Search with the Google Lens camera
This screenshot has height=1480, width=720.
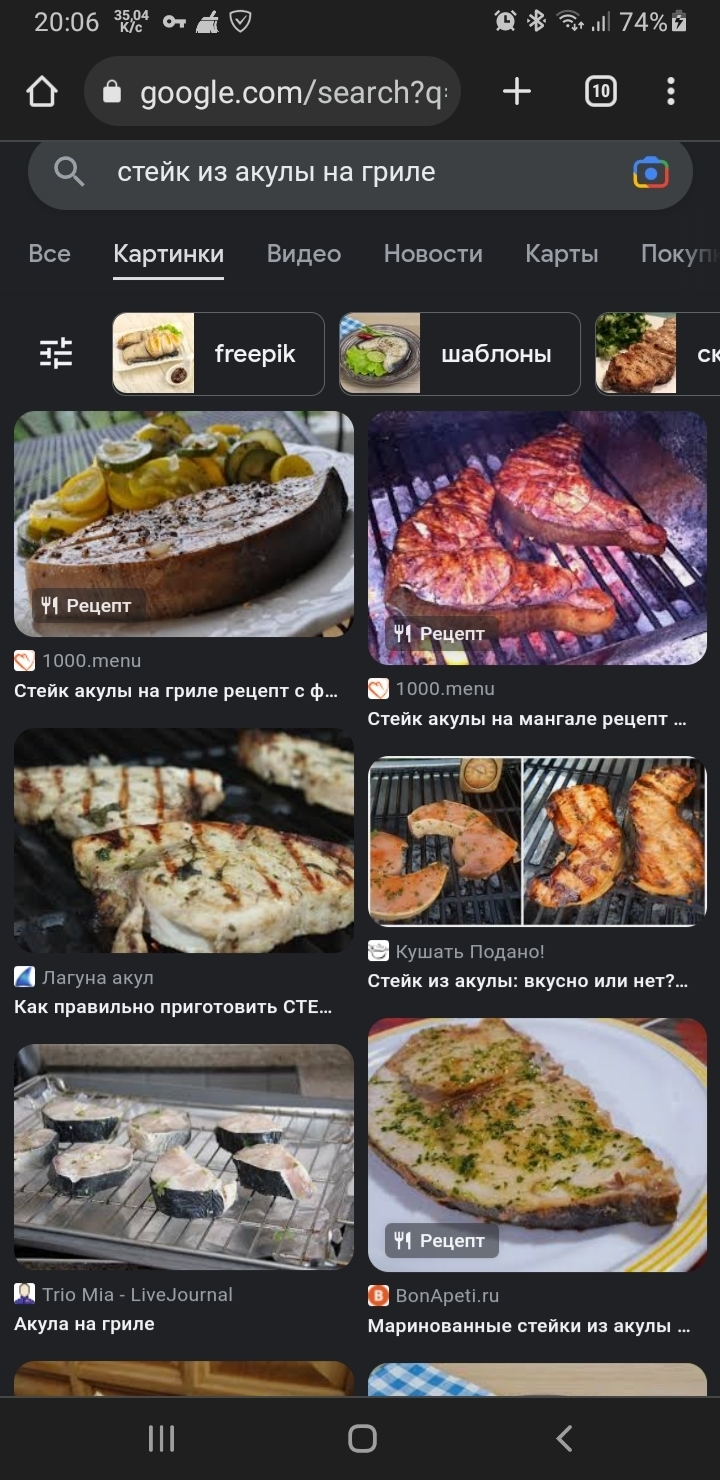click(650, 173)
